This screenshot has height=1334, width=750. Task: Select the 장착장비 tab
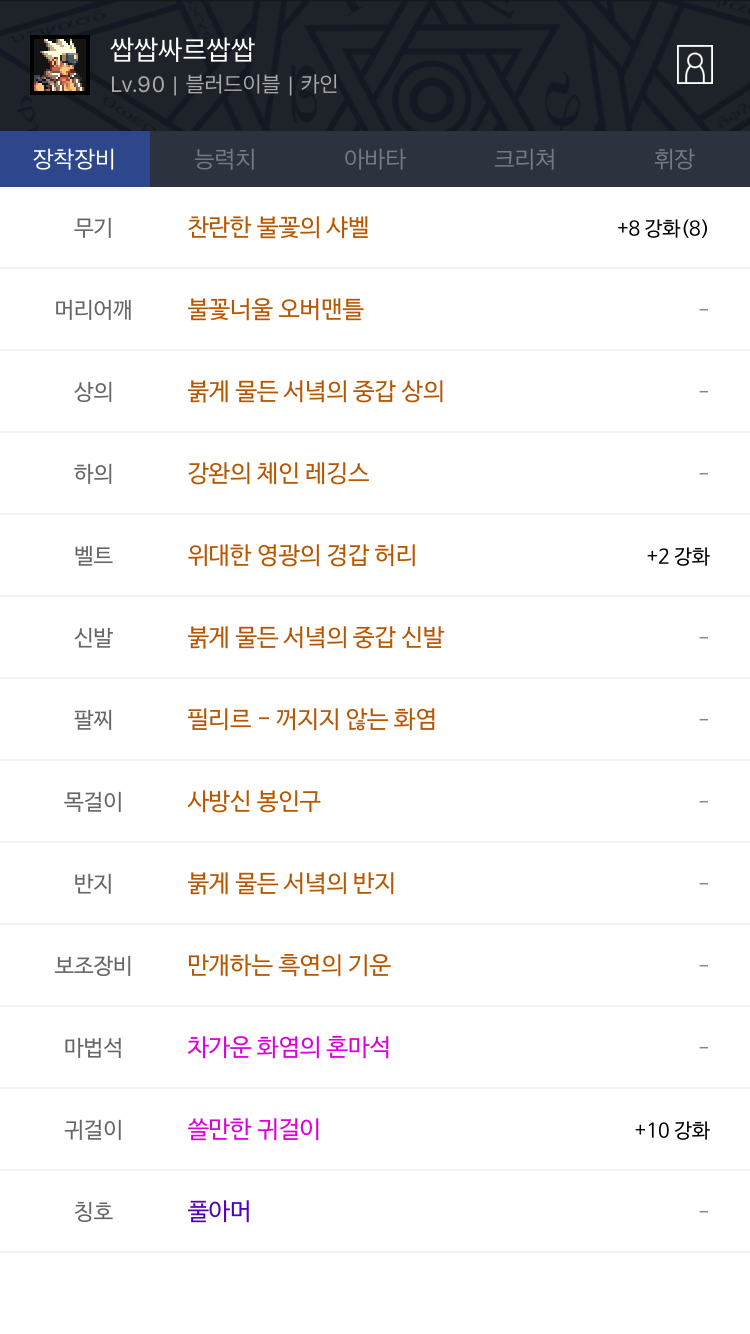pyautogui.click(x=75, y=159)
